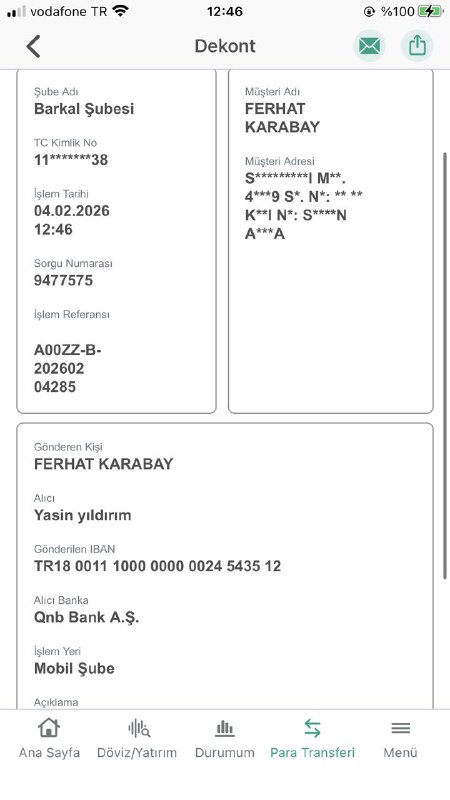Viewport: 450px width, 800px height.
Task: Go back from the Dekont screen
Action: (33, 46)
